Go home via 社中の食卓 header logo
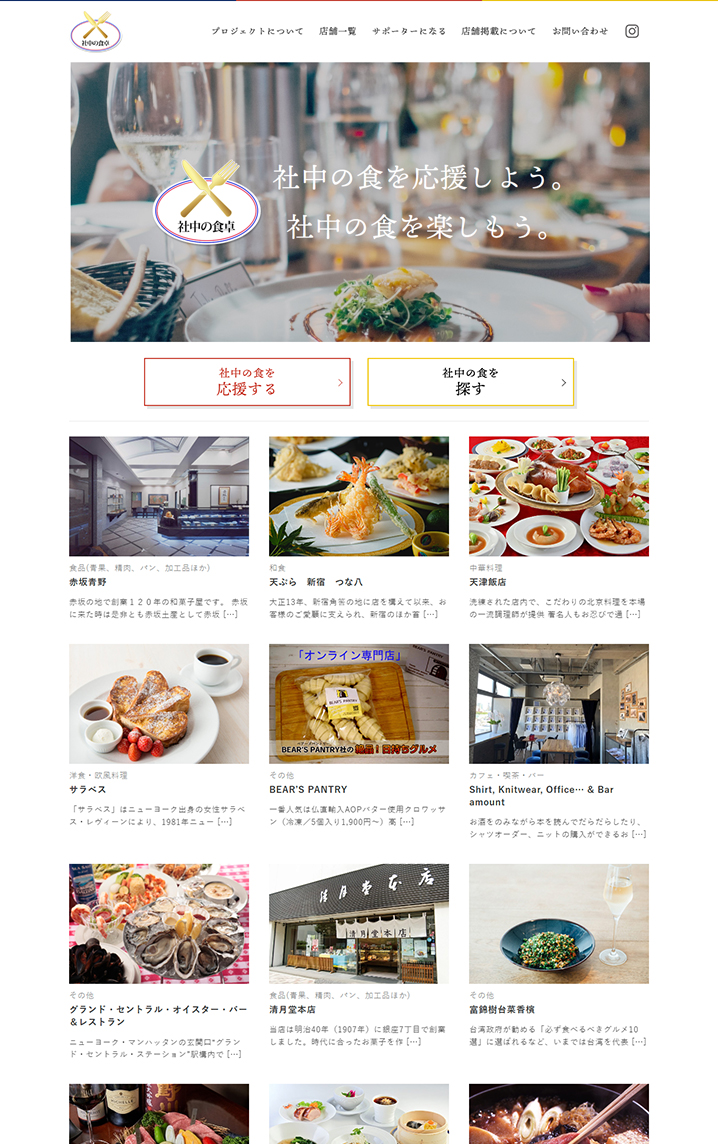Viewport: 718px width, 1144px height. click(x=96, y=32)
